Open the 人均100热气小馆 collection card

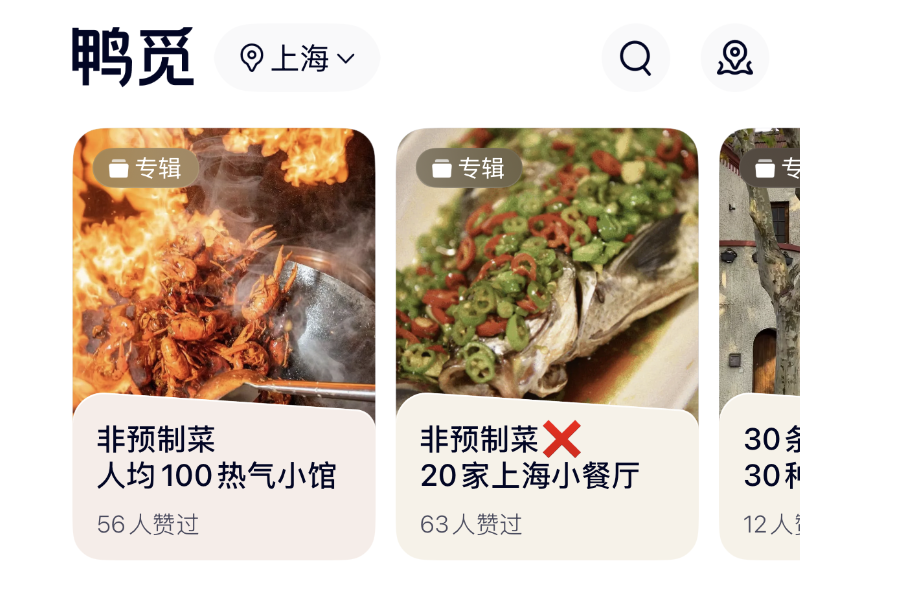point(224,345)
